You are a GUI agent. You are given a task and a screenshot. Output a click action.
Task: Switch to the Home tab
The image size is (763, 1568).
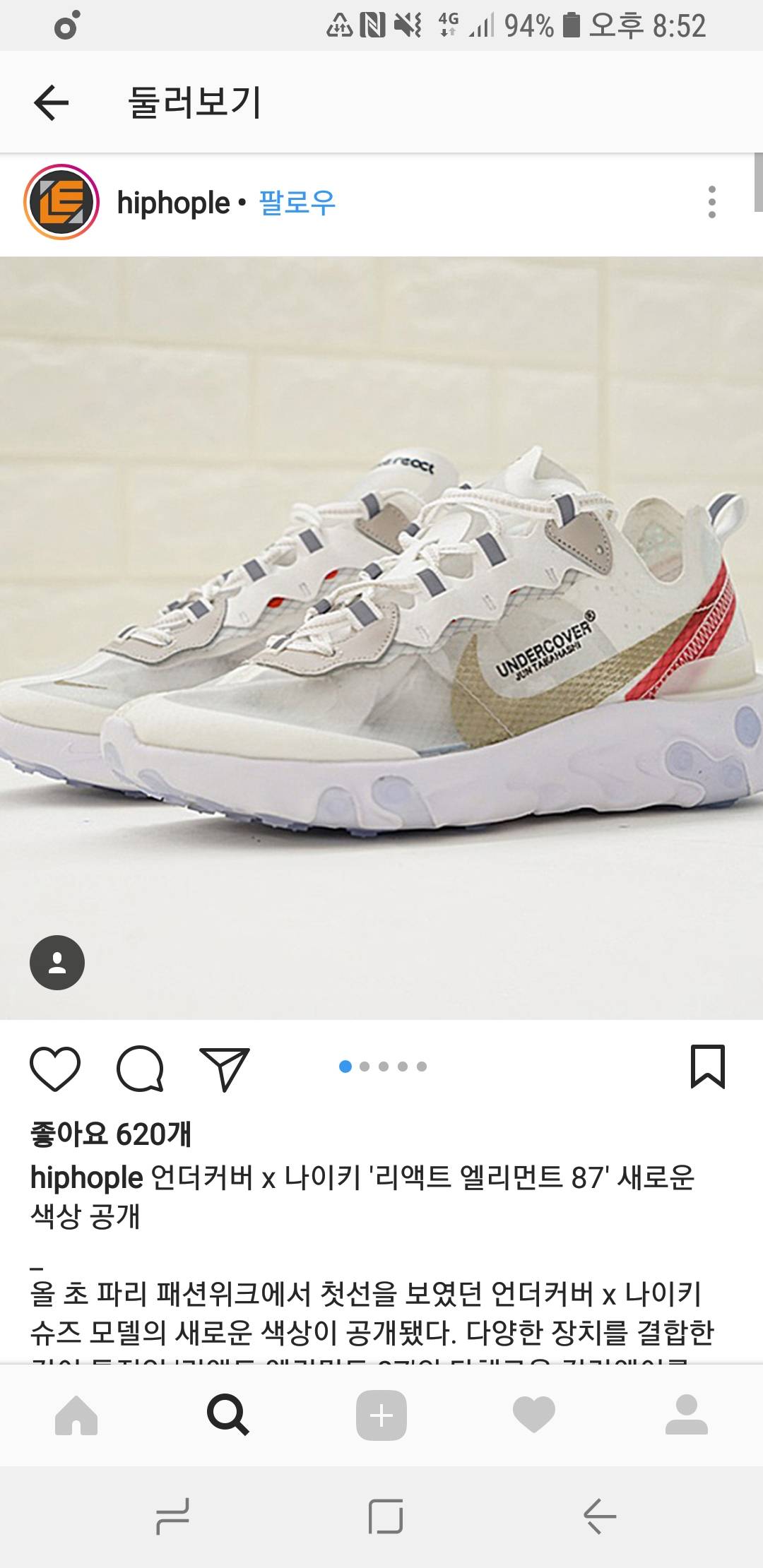click(x=76, y=1415)
